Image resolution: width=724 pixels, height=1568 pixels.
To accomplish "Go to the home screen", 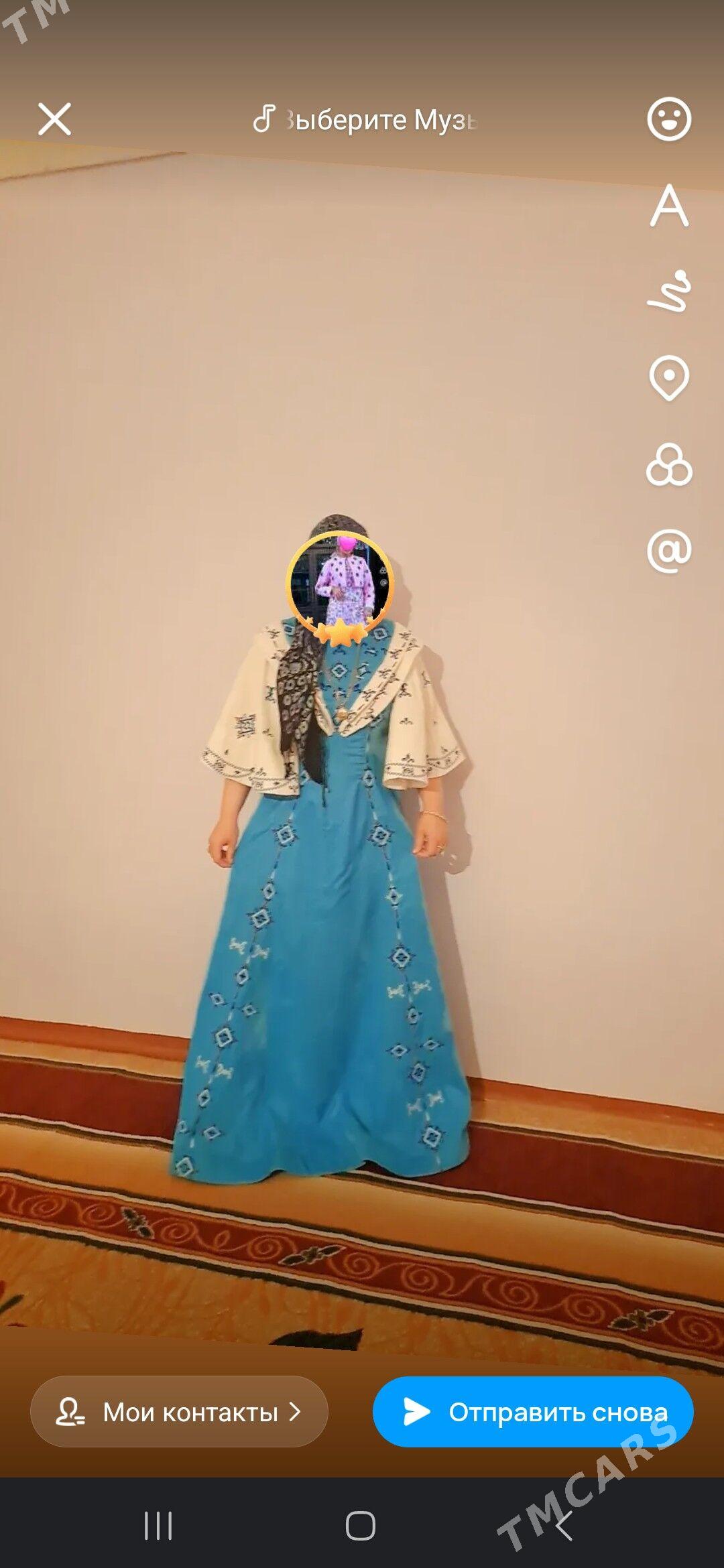I will 361,1526.
